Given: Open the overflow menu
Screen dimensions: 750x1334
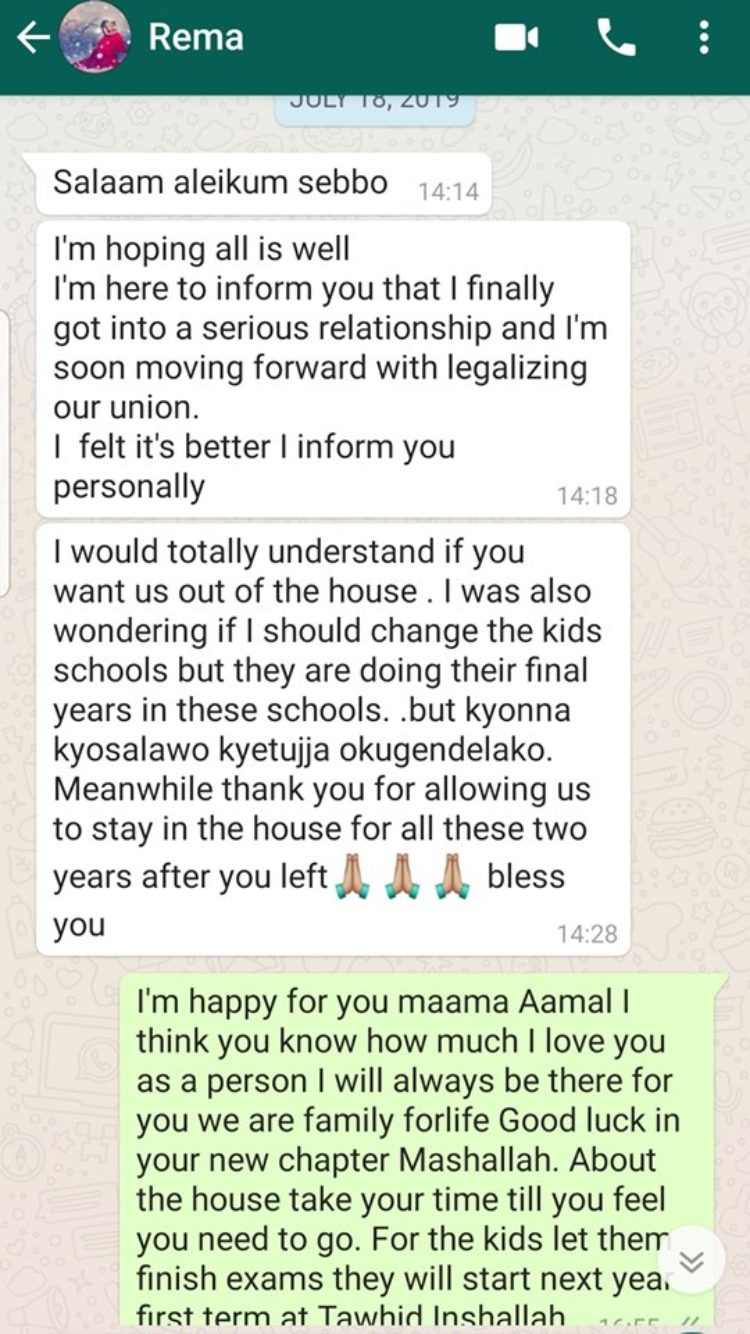Looking at the screenshot, I should coord(705,38).
